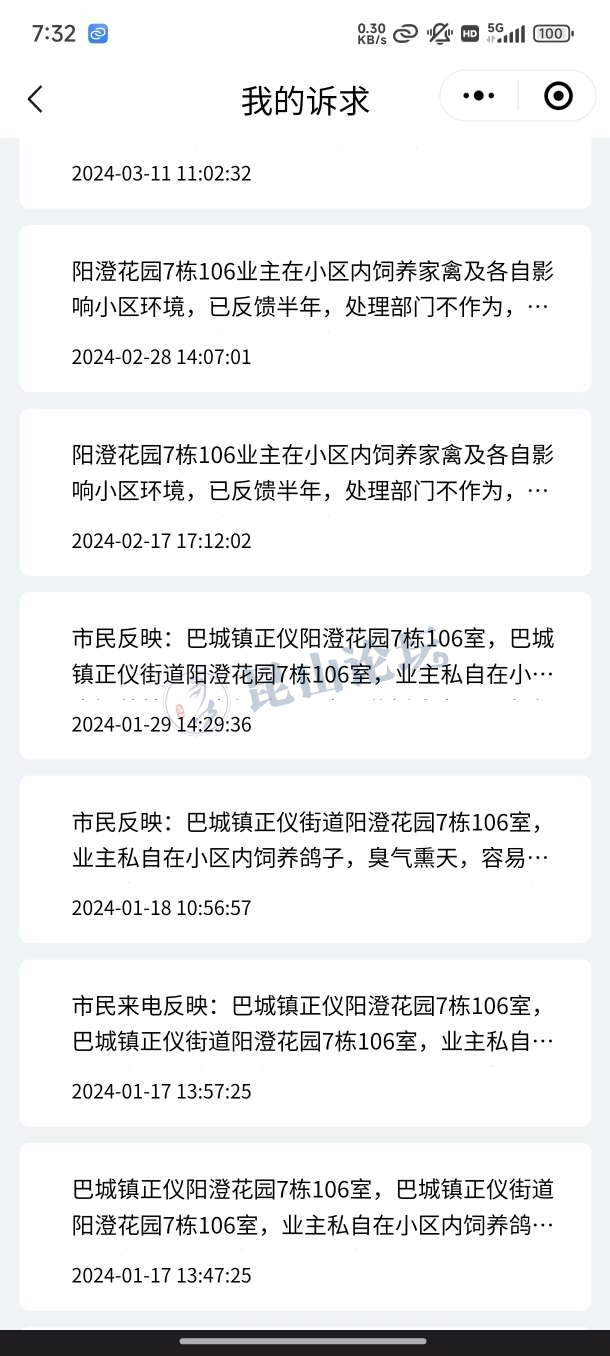Open the 市民反映 appeal from 2024-01-29 14:29:36
610x1356 pixels.
pos(305,676)
